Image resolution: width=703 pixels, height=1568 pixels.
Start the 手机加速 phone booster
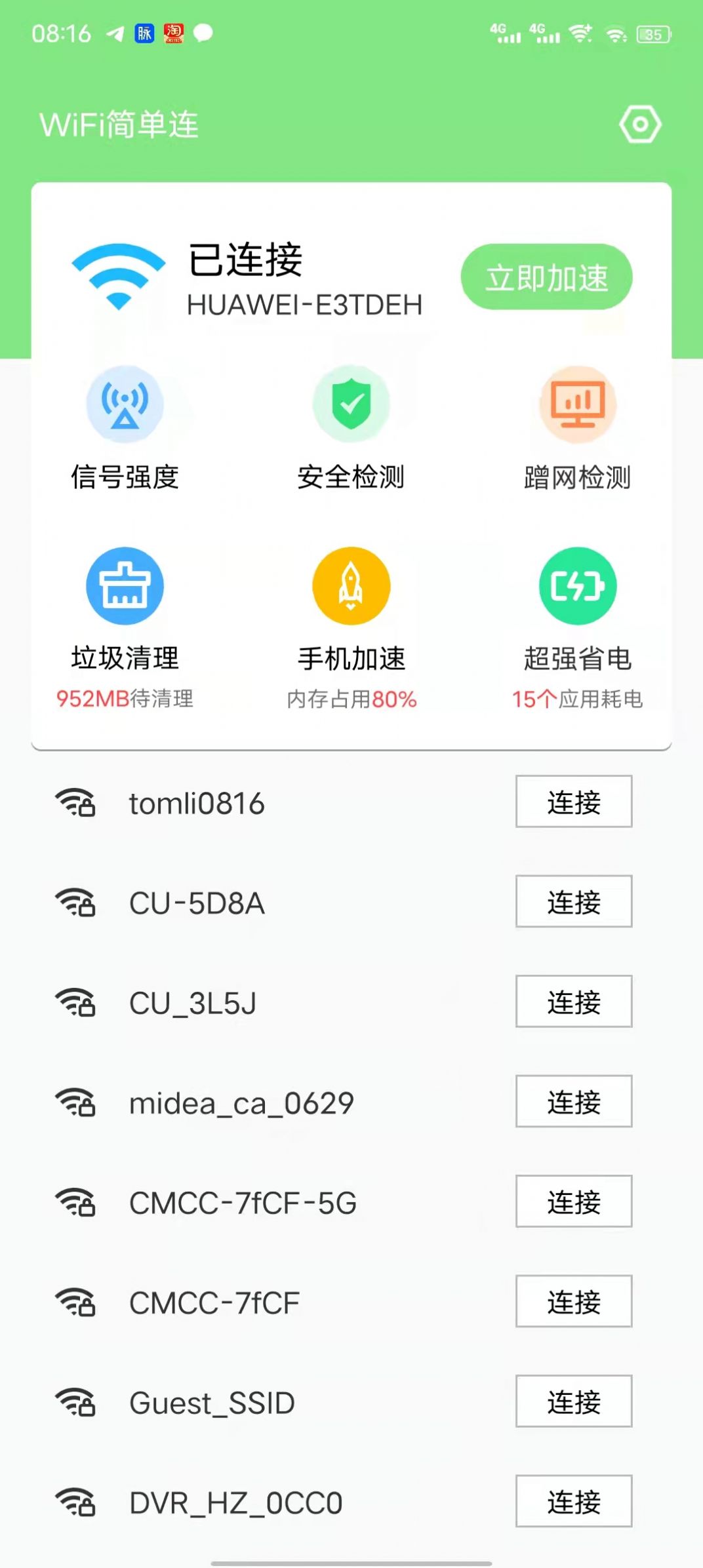tap(351, 610)
